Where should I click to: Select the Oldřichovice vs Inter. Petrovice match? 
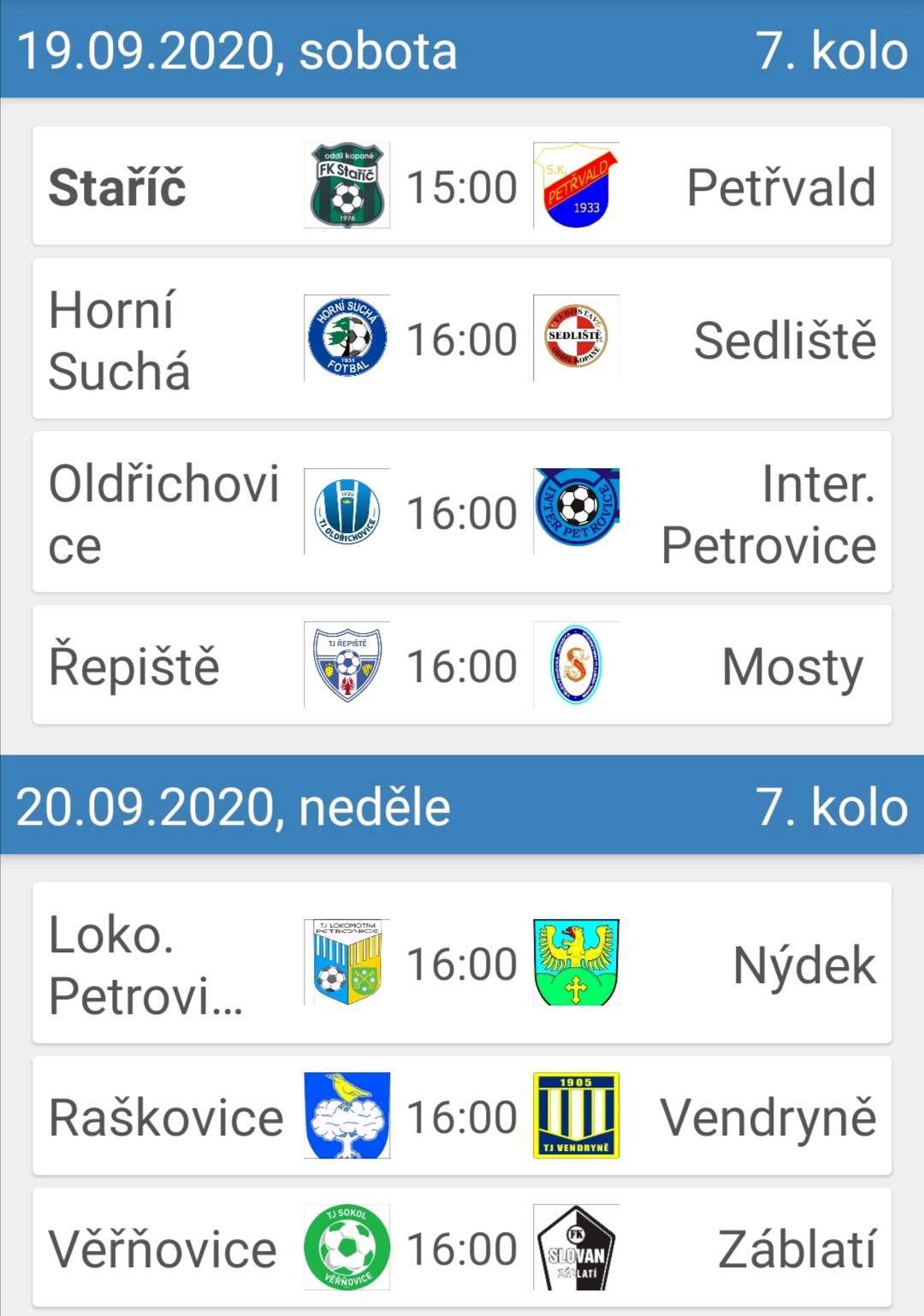coord(462,513)
